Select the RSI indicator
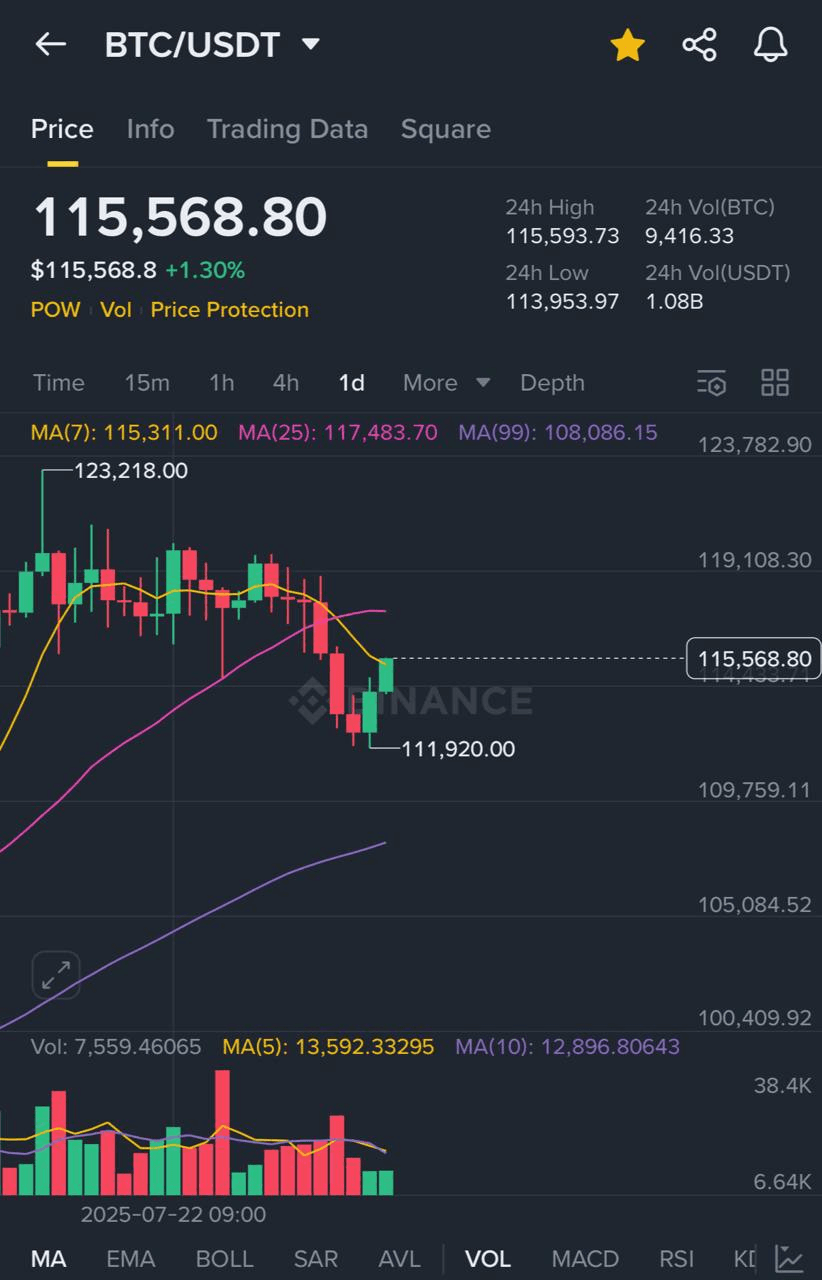 (677, 1259)
